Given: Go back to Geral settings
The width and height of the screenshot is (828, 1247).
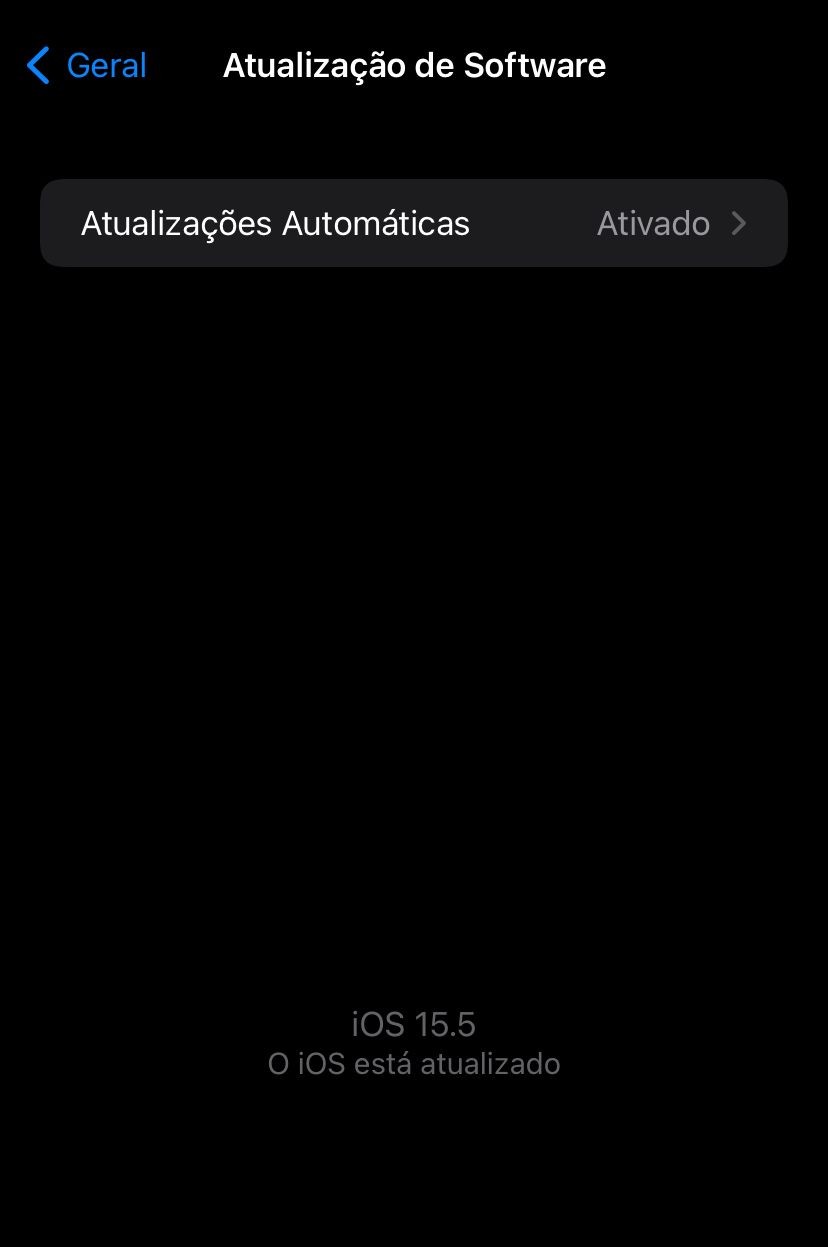Looking at the screenshot, I should (87, 66).
